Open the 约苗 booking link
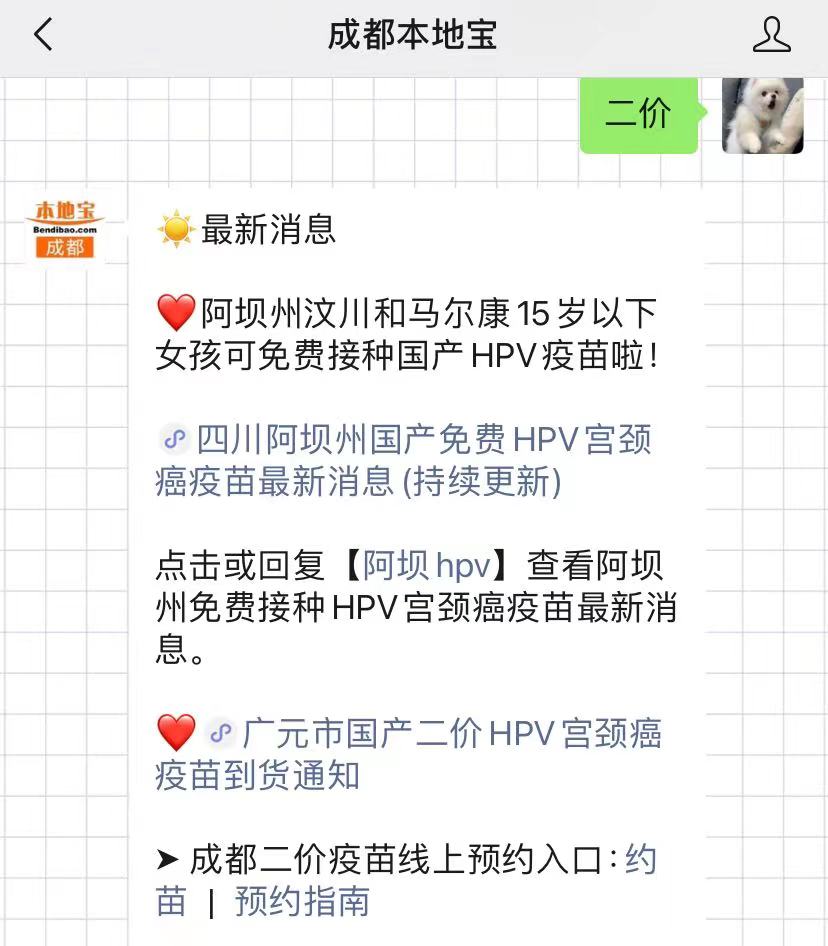This screenshot has height=946, width=828. pos(640,860)
